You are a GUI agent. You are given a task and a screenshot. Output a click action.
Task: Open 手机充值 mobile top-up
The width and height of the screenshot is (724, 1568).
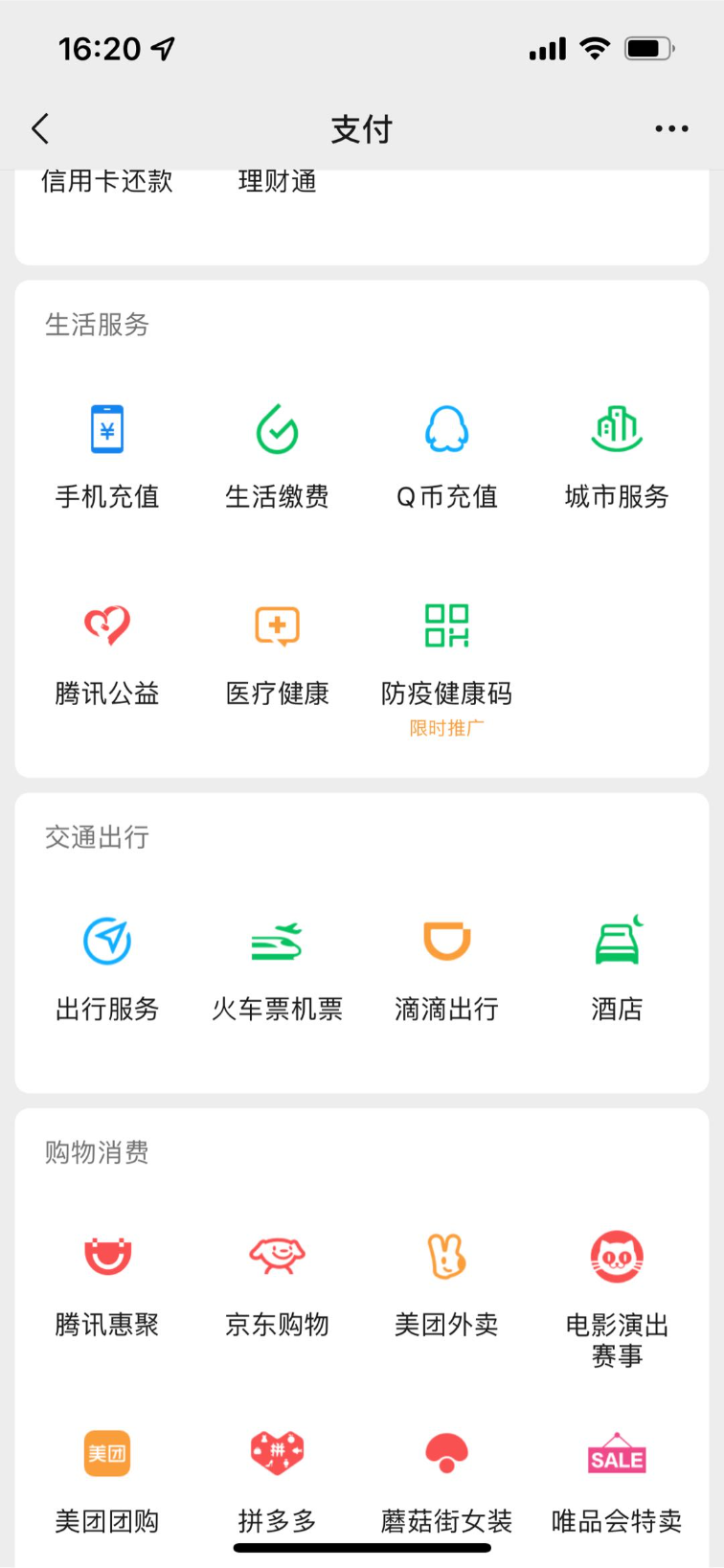tap(107, 455)
